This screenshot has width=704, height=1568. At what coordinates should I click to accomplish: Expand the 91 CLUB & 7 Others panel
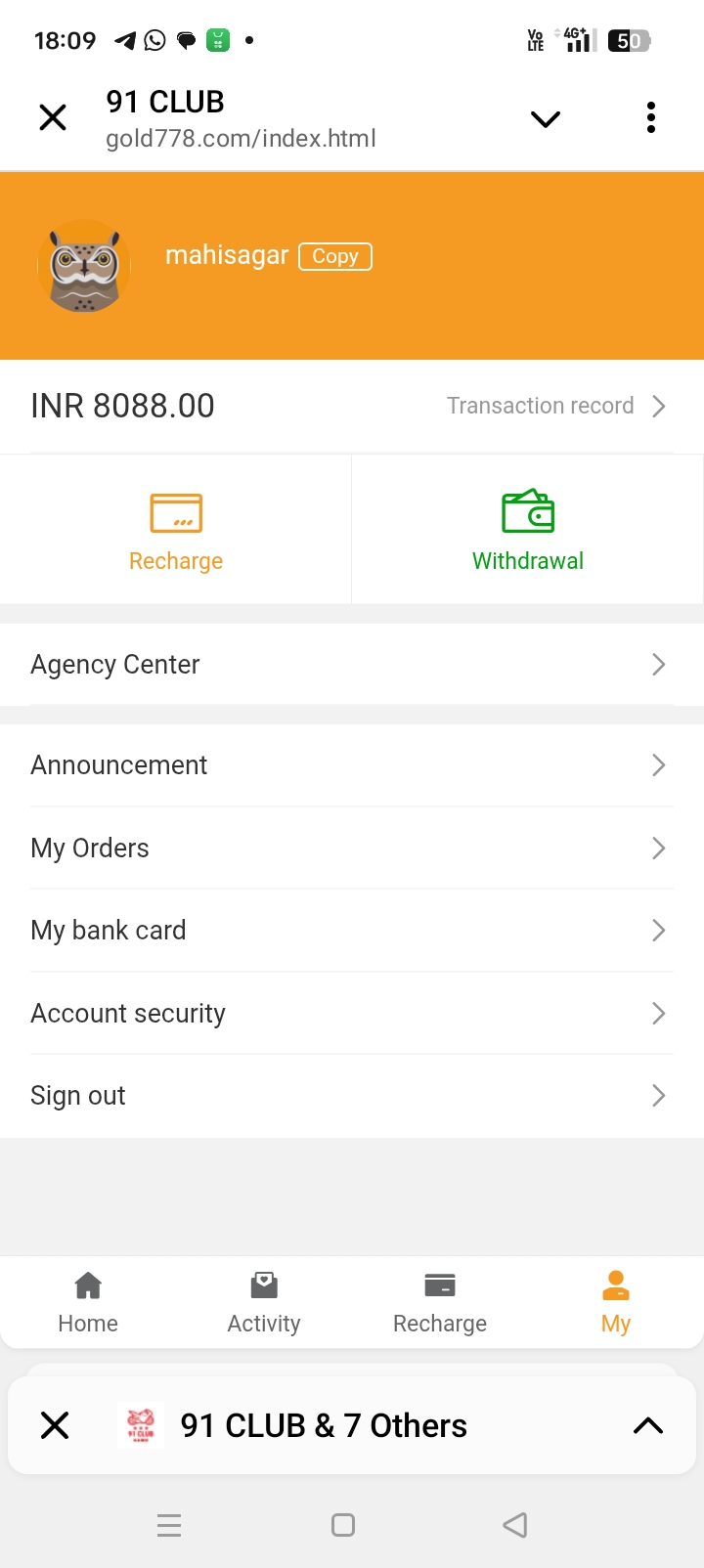(647, 1425)
